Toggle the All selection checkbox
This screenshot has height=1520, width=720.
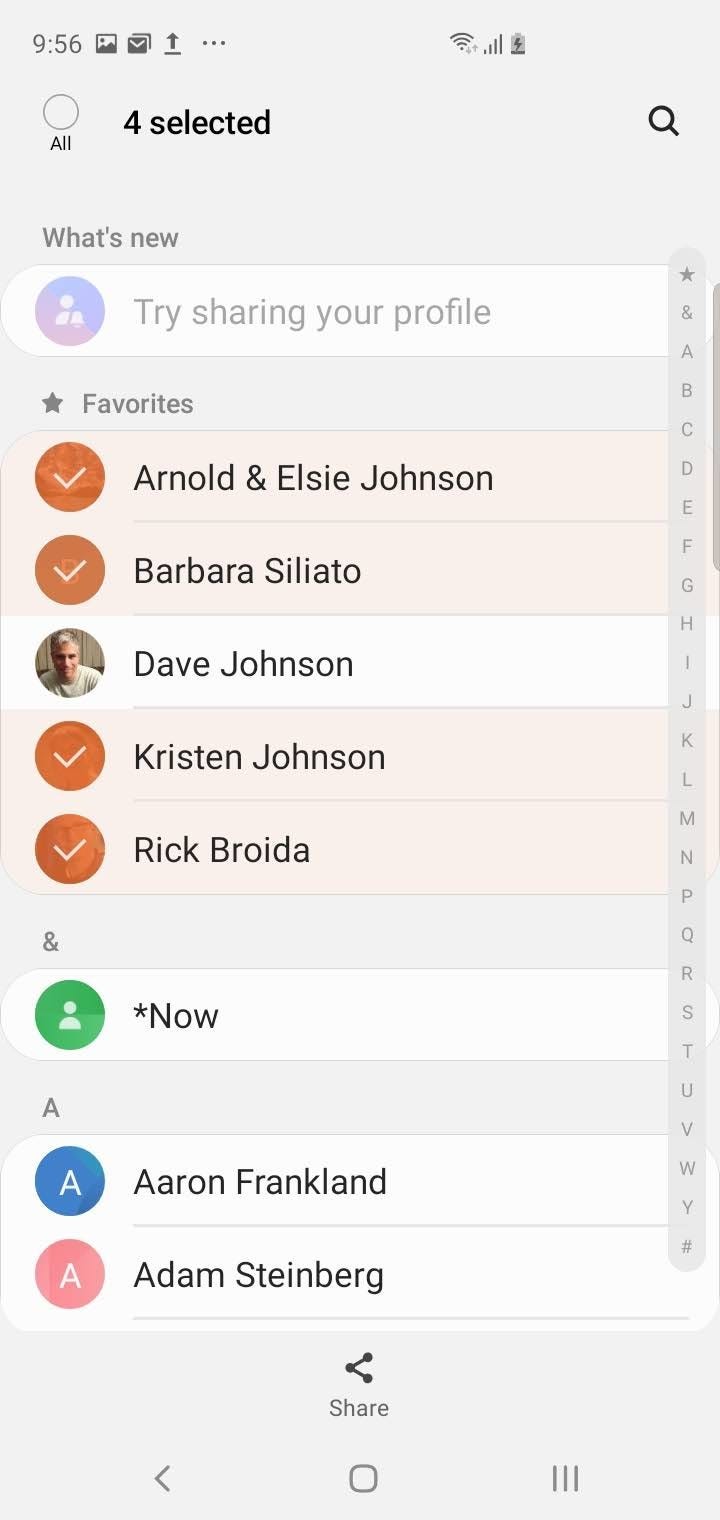(61, 112)
